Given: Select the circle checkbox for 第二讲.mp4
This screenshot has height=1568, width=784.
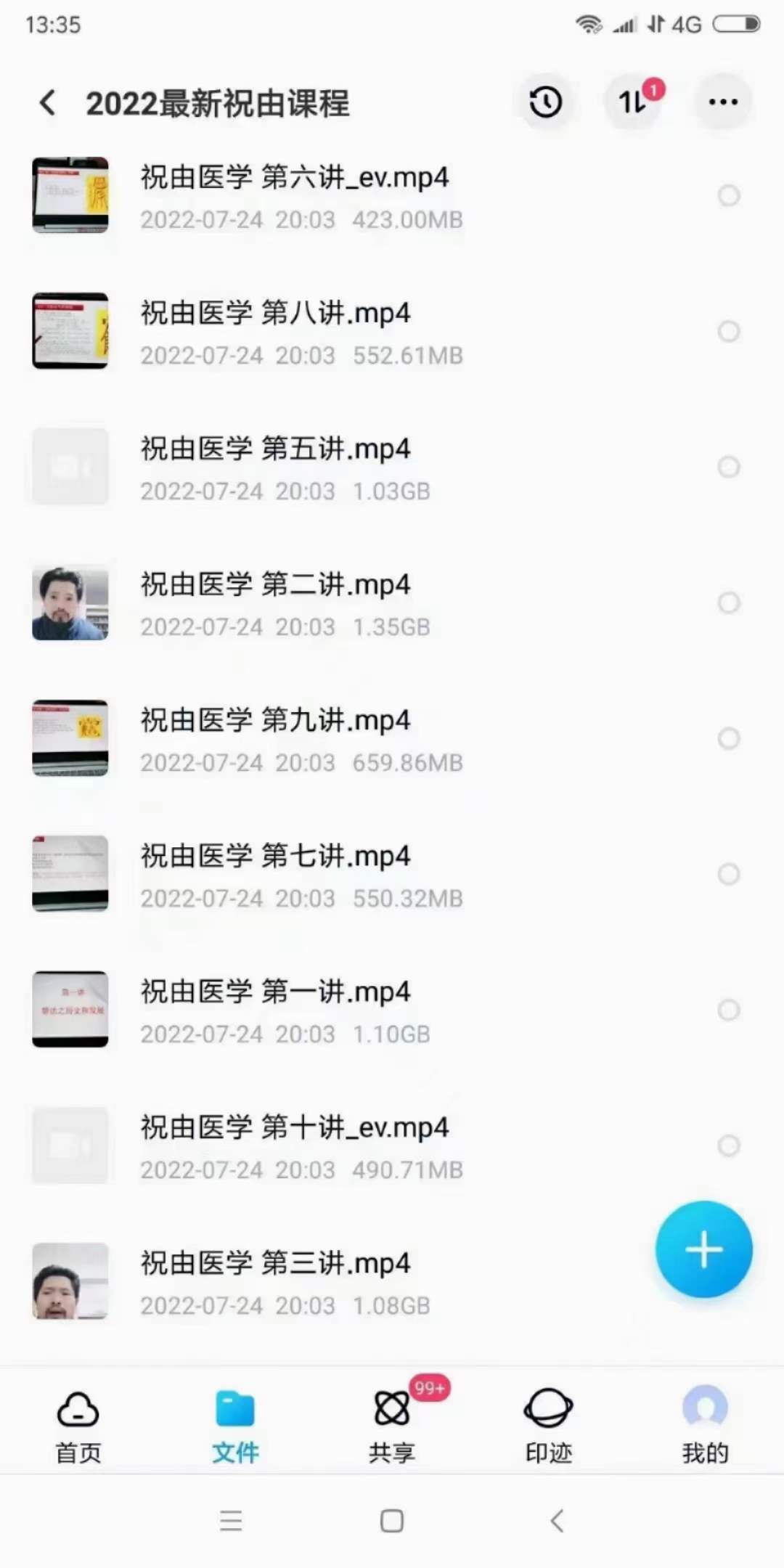Looking at the screenshot, I should (728, 603).
